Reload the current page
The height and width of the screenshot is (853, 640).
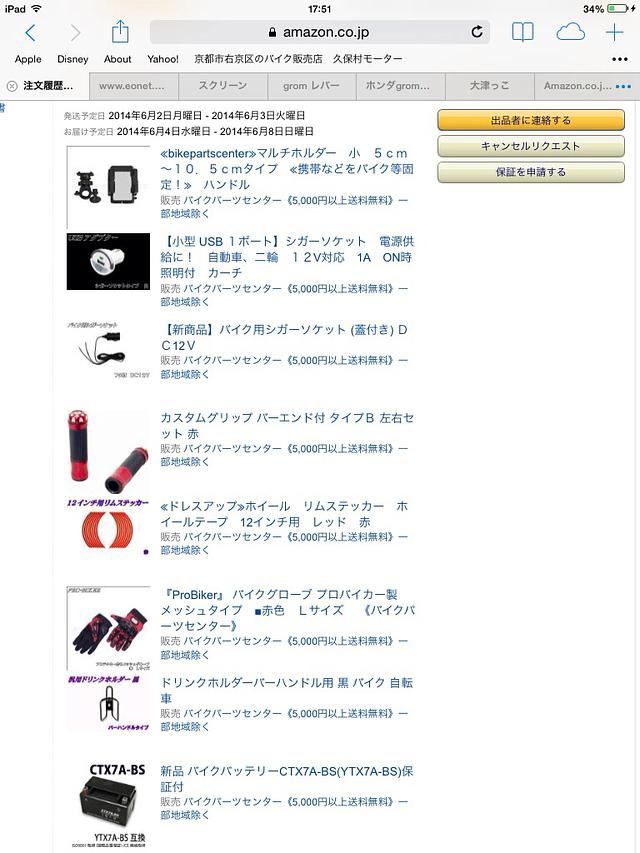[x=477, y=32]
